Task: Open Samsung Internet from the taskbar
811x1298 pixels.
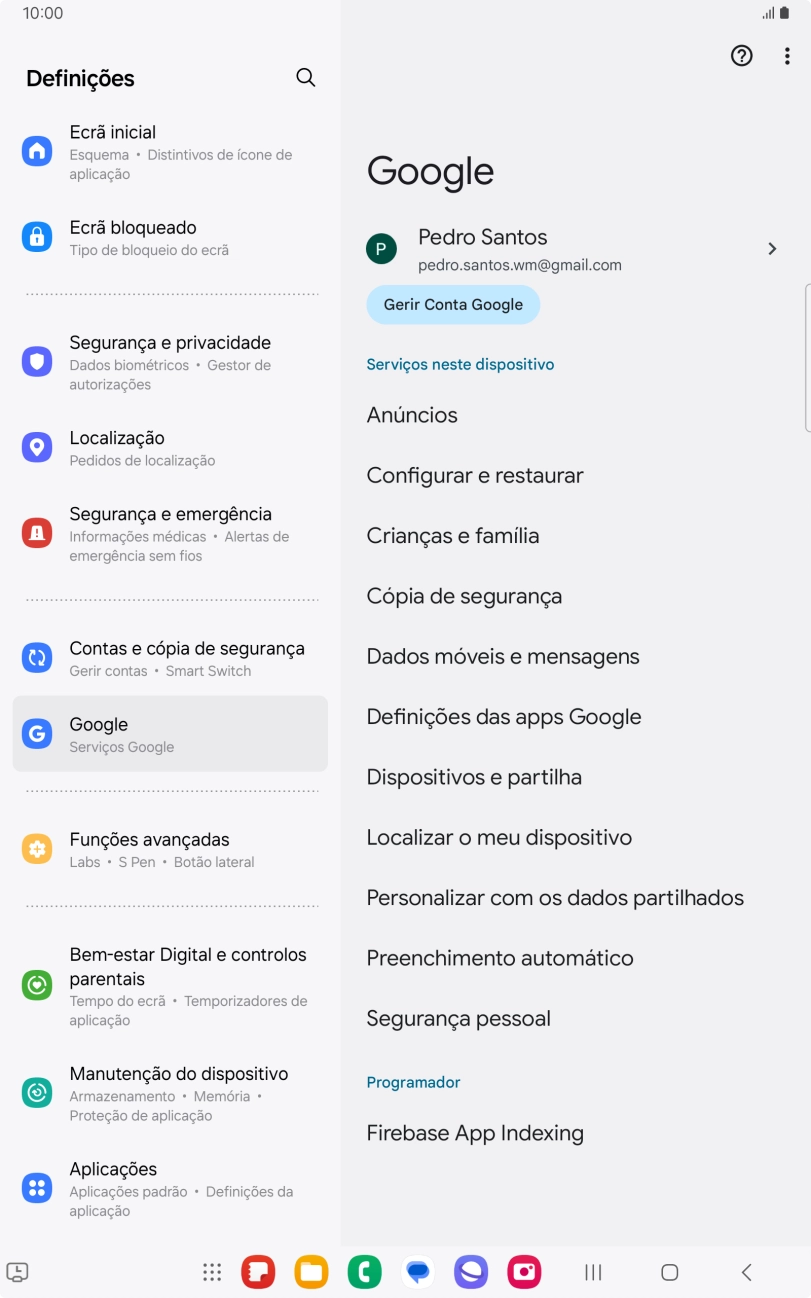Action: coord(470,1271)
